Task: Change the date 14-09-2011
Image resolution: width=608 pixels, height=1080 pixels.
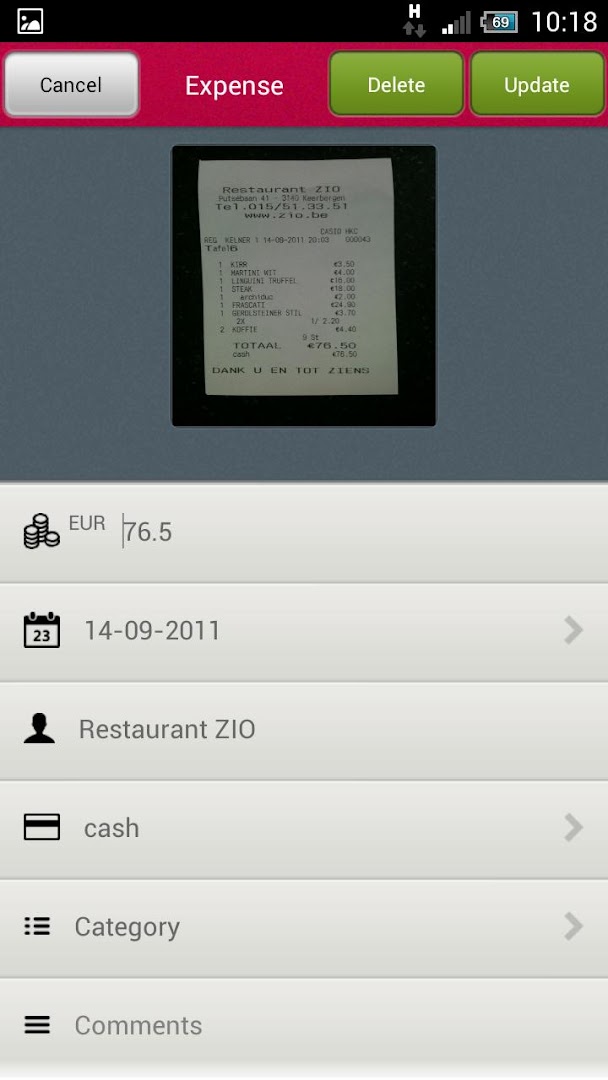Action: click(x=304, y=630)
